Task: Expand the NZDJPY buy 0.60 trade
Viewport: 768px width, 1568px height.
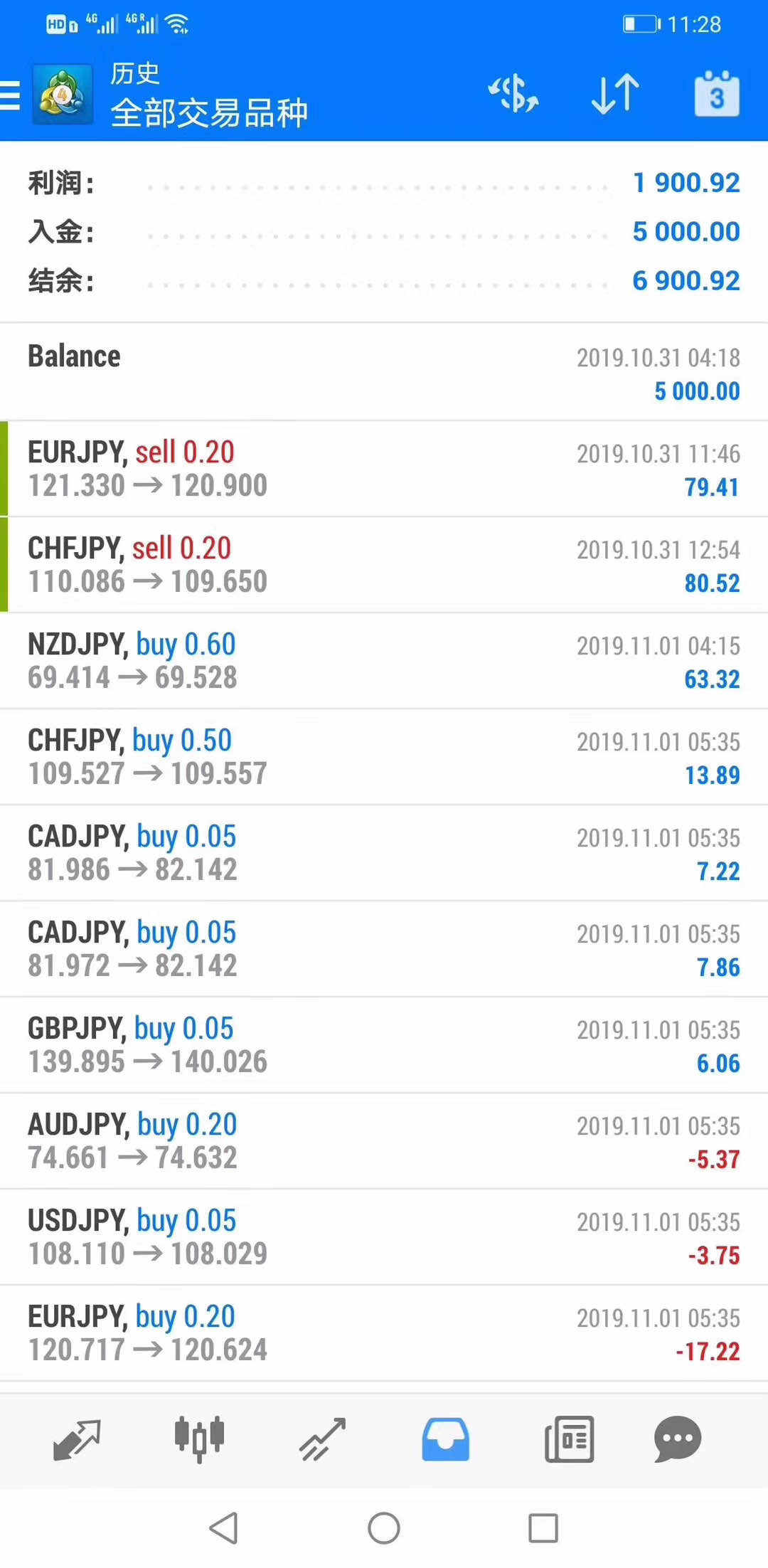Action: (384, 661)
